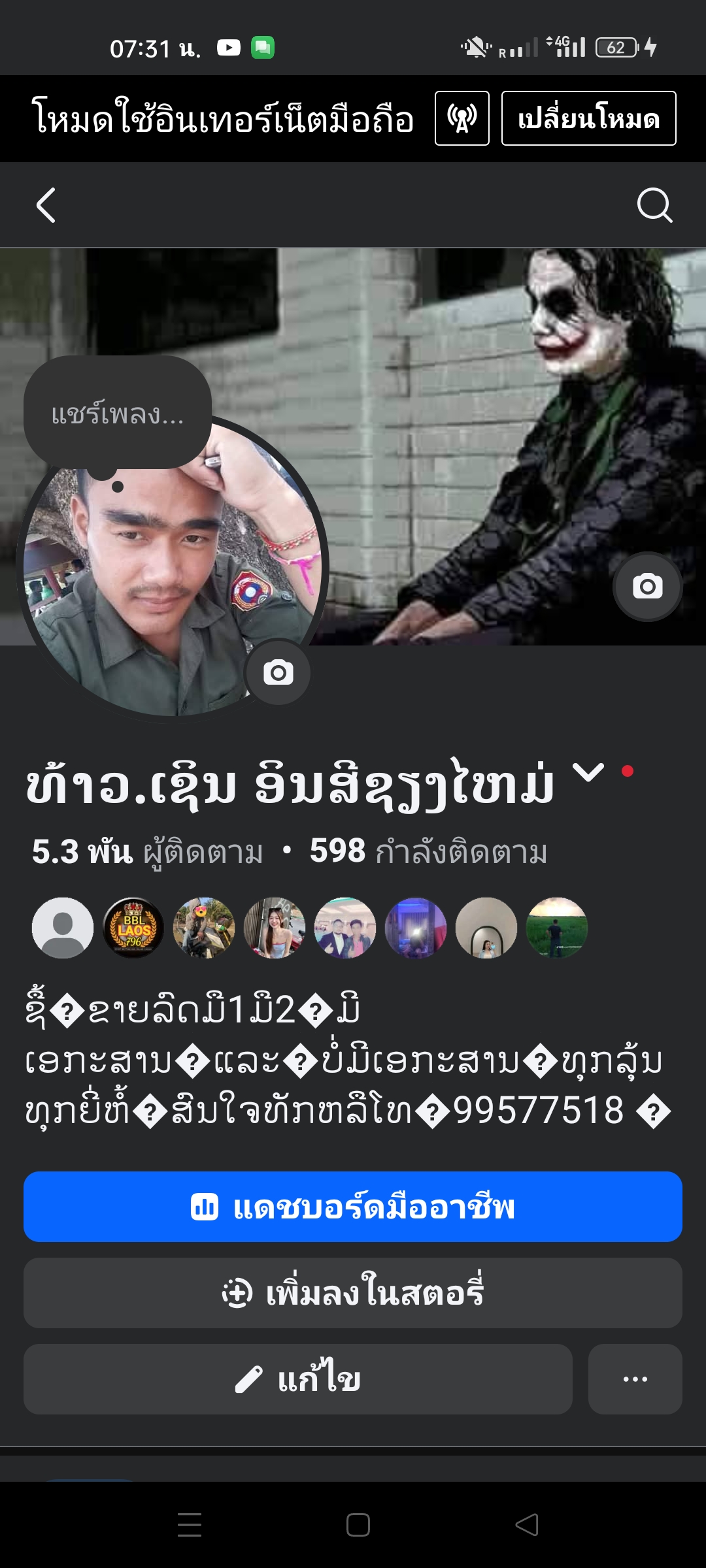The height and width of the screenshot is (1568, 706).
Task: Expand the profile name dropdown chevron
Action: point(588,773)
